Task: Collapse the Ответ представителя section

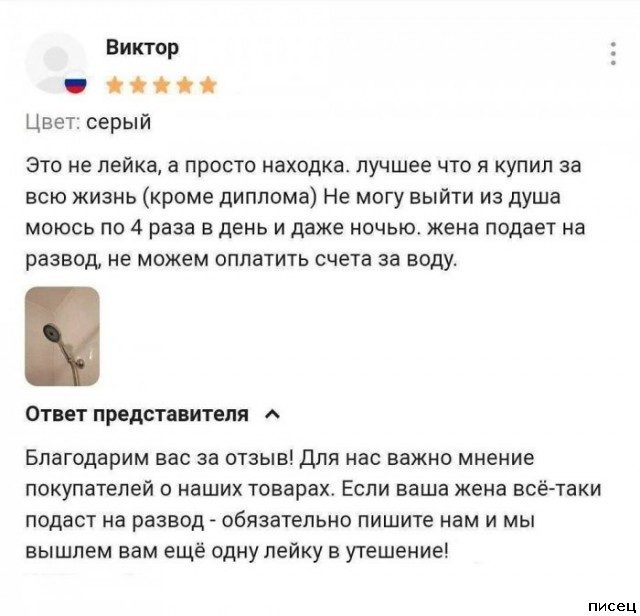Action: [272, 414]
